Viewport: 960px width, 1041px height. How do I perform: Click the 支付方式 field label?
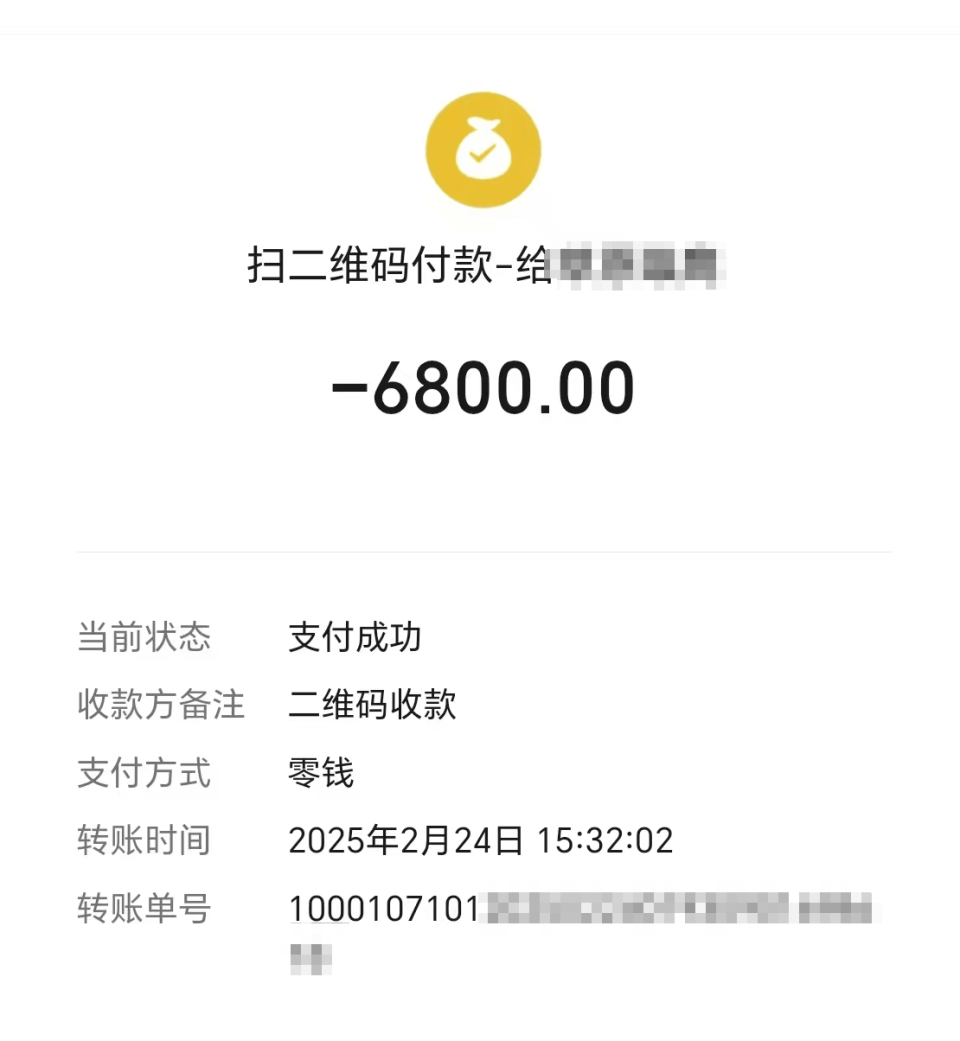coord(143,774)
